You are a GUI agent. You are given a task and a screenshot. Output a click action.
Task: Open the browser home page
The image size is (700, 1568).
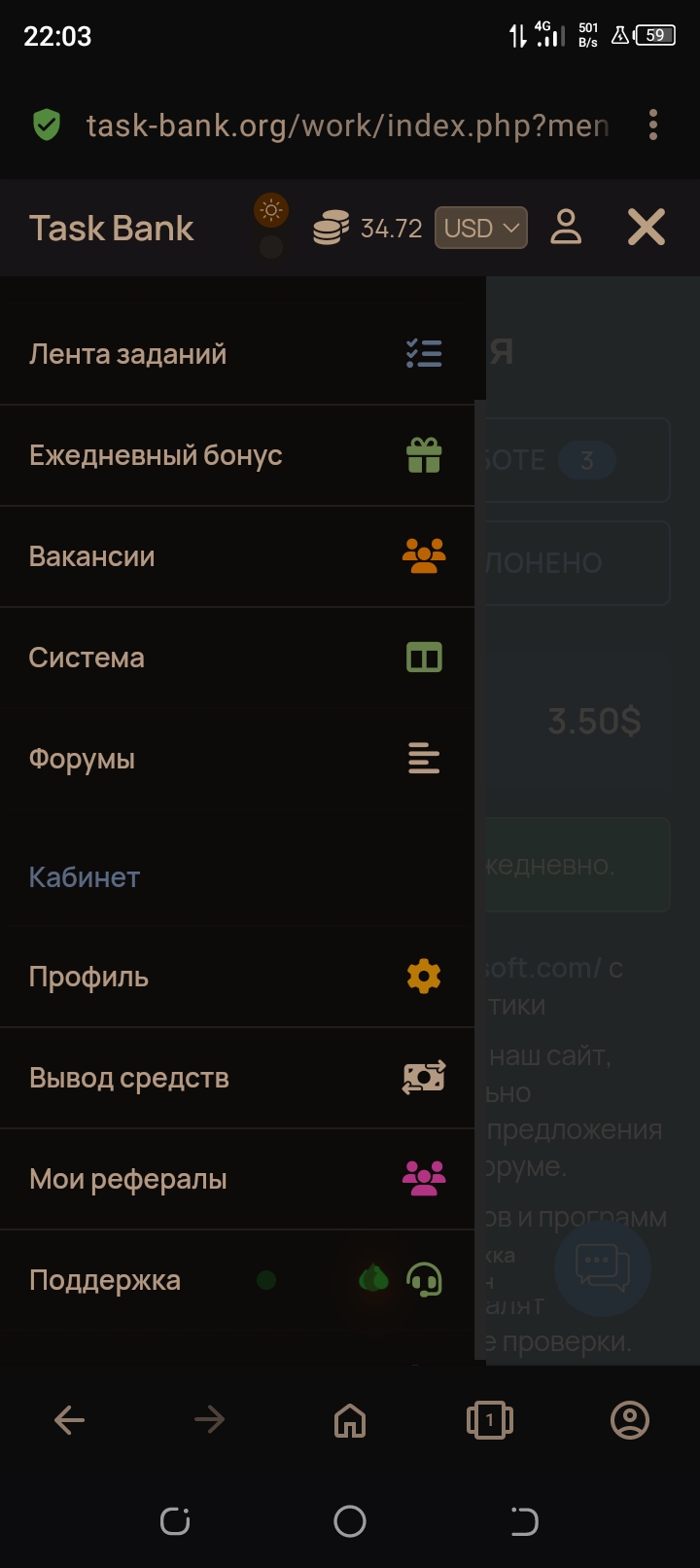pyautogui.click(x=350, y=1420)
